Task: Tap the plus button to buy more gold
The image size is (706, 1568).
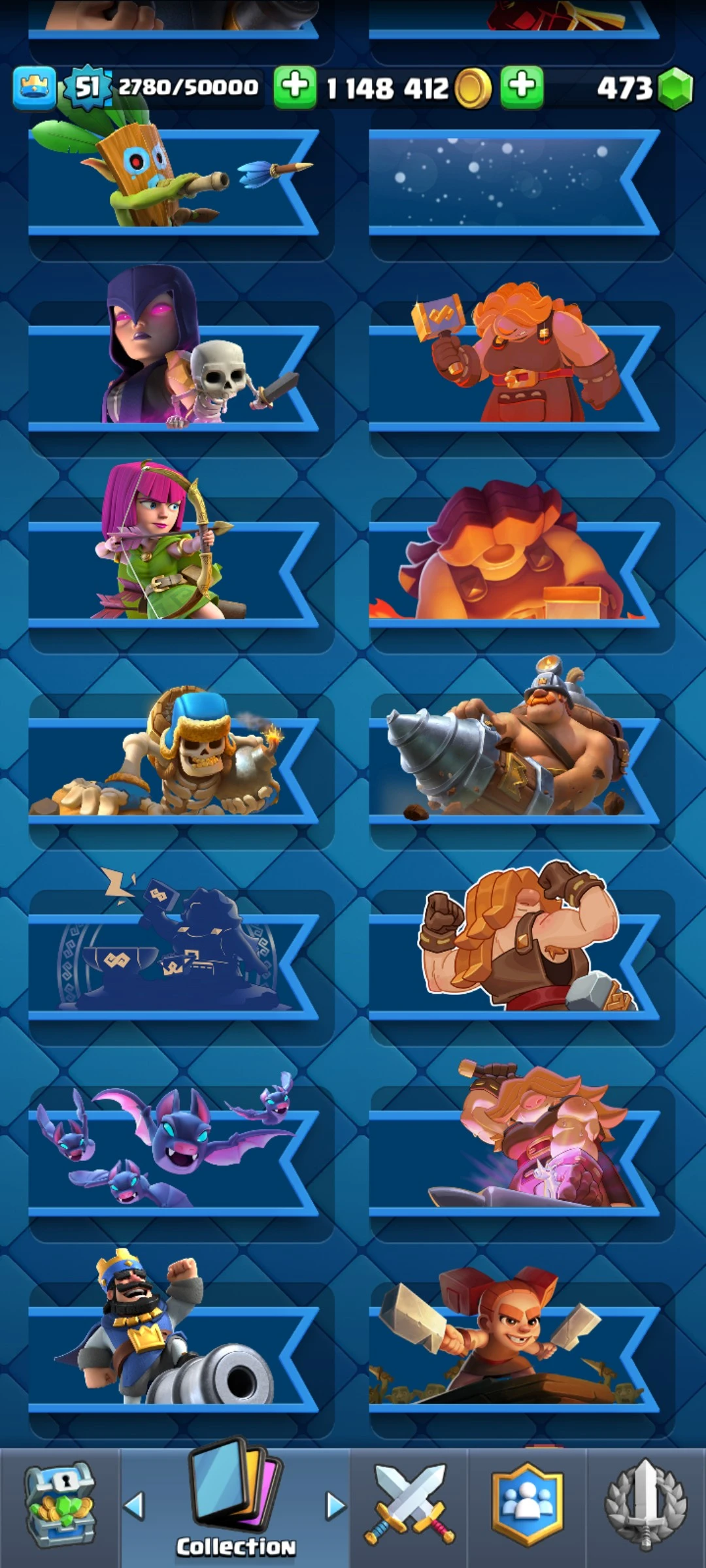Action: tap(295, 87)
